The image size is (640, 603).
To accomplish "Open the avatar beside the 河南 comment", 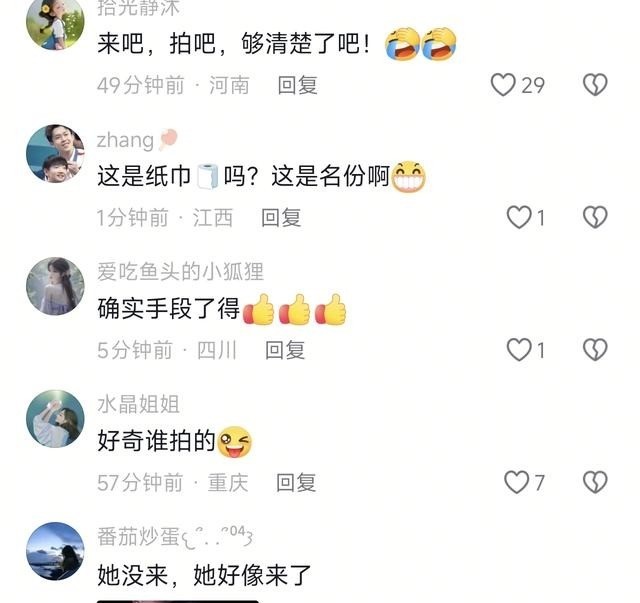I will point(56,22).
